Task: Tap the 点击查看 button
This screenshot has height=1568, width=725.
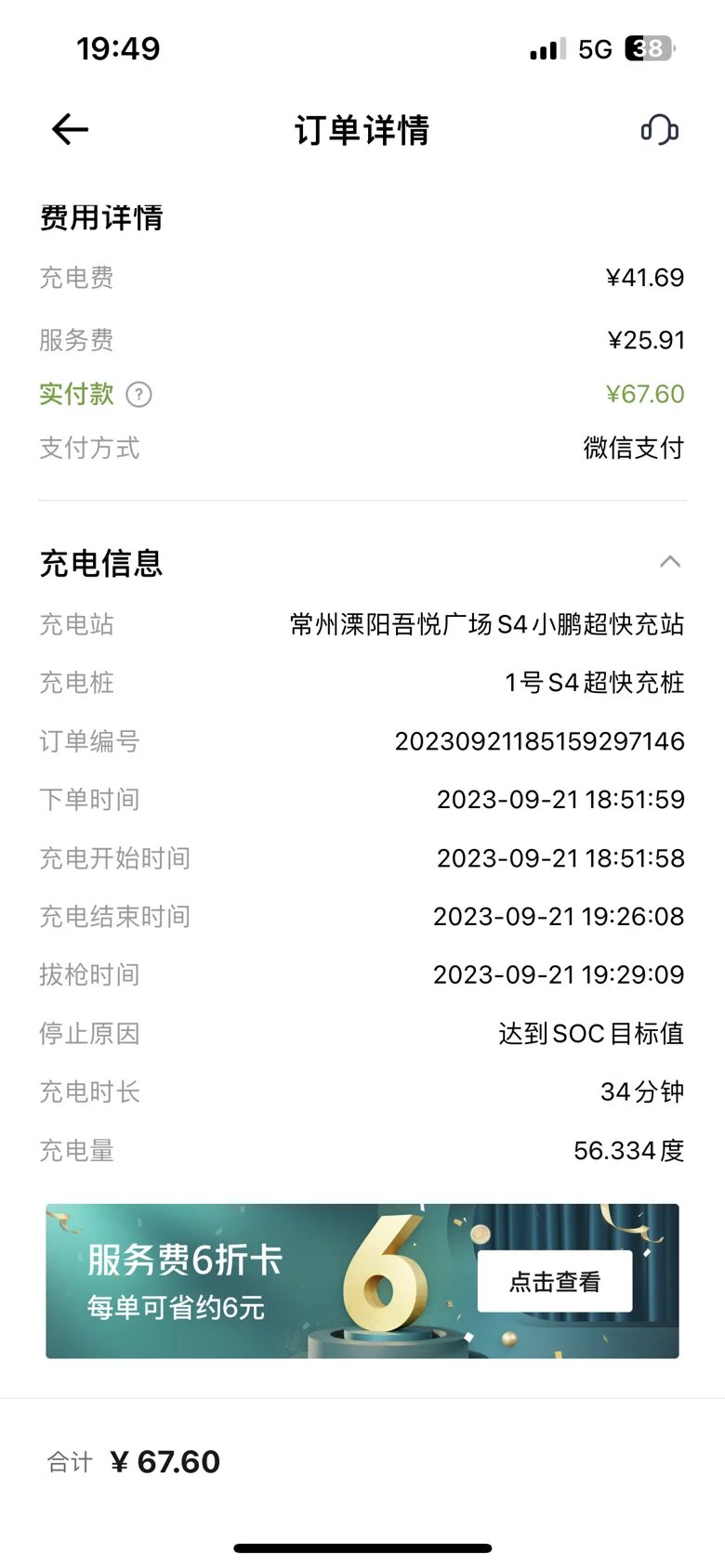Action: tap(555, 1282)
